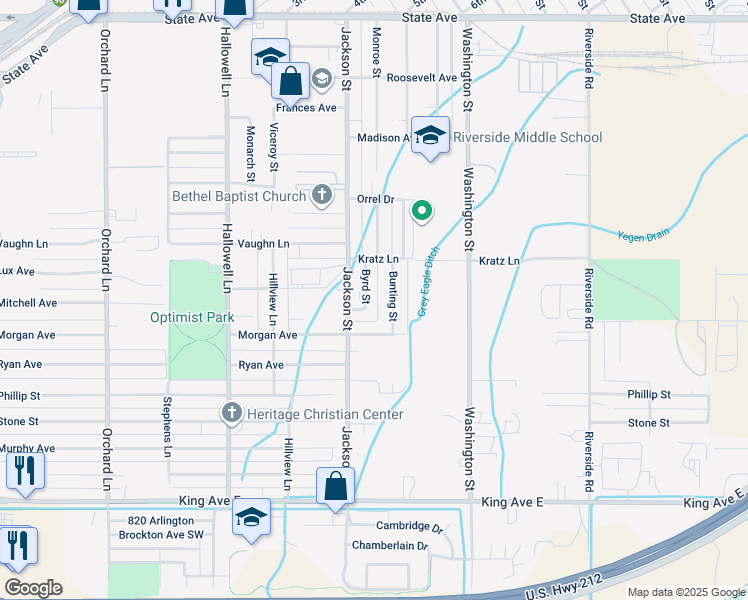
Task: Tap the shopping bag marker on Frances Ave
Action: pyautogui.click(x=291, y=85)
